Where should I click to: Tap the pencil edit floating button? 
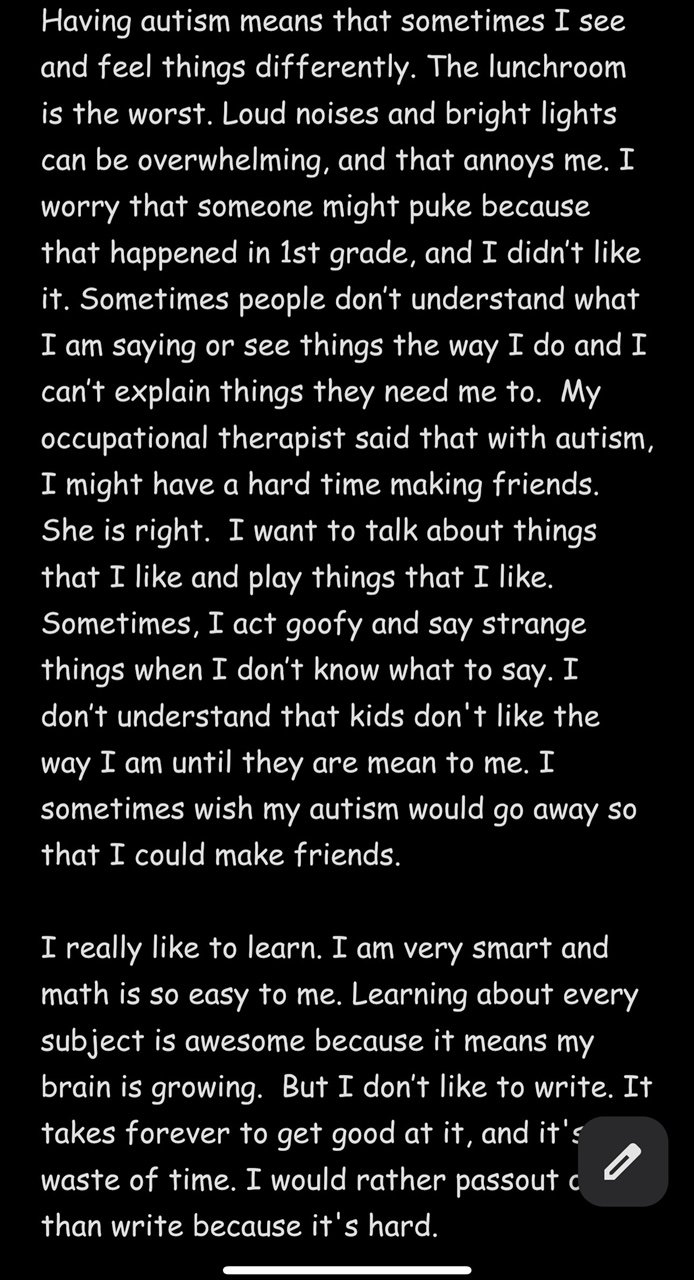click(x=623, y=1161)
